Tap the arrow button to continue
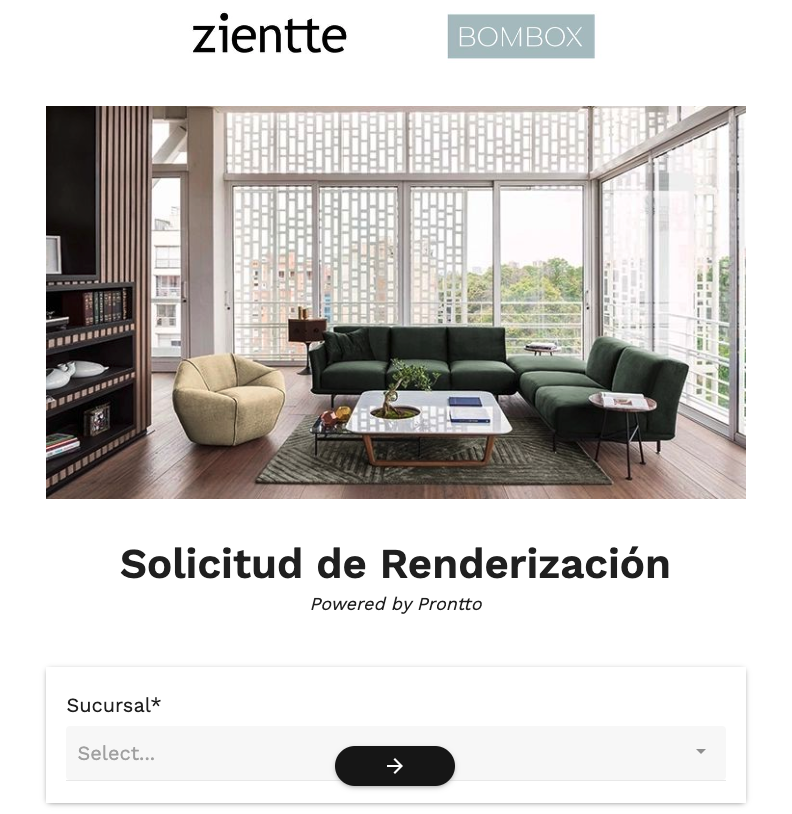 394,766
